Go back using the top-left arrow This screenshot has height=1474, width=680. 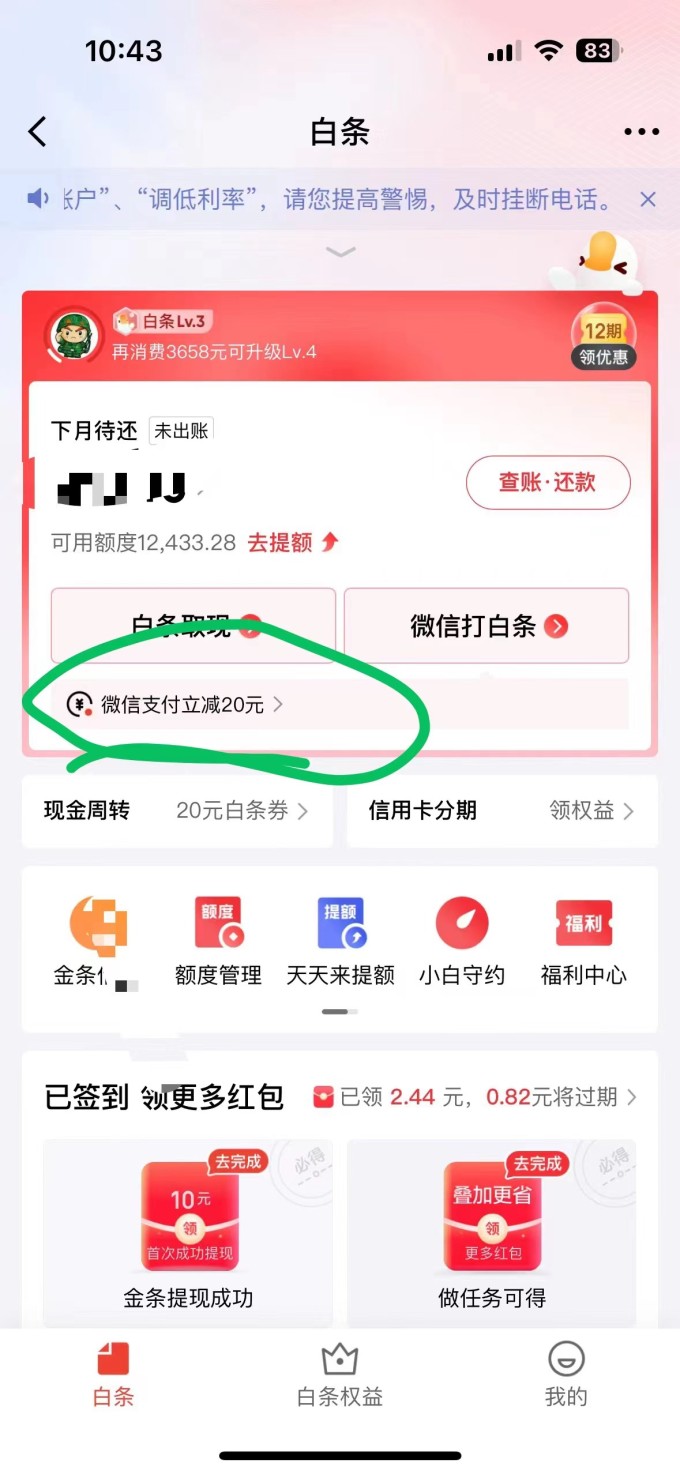(x=38, y=132)
